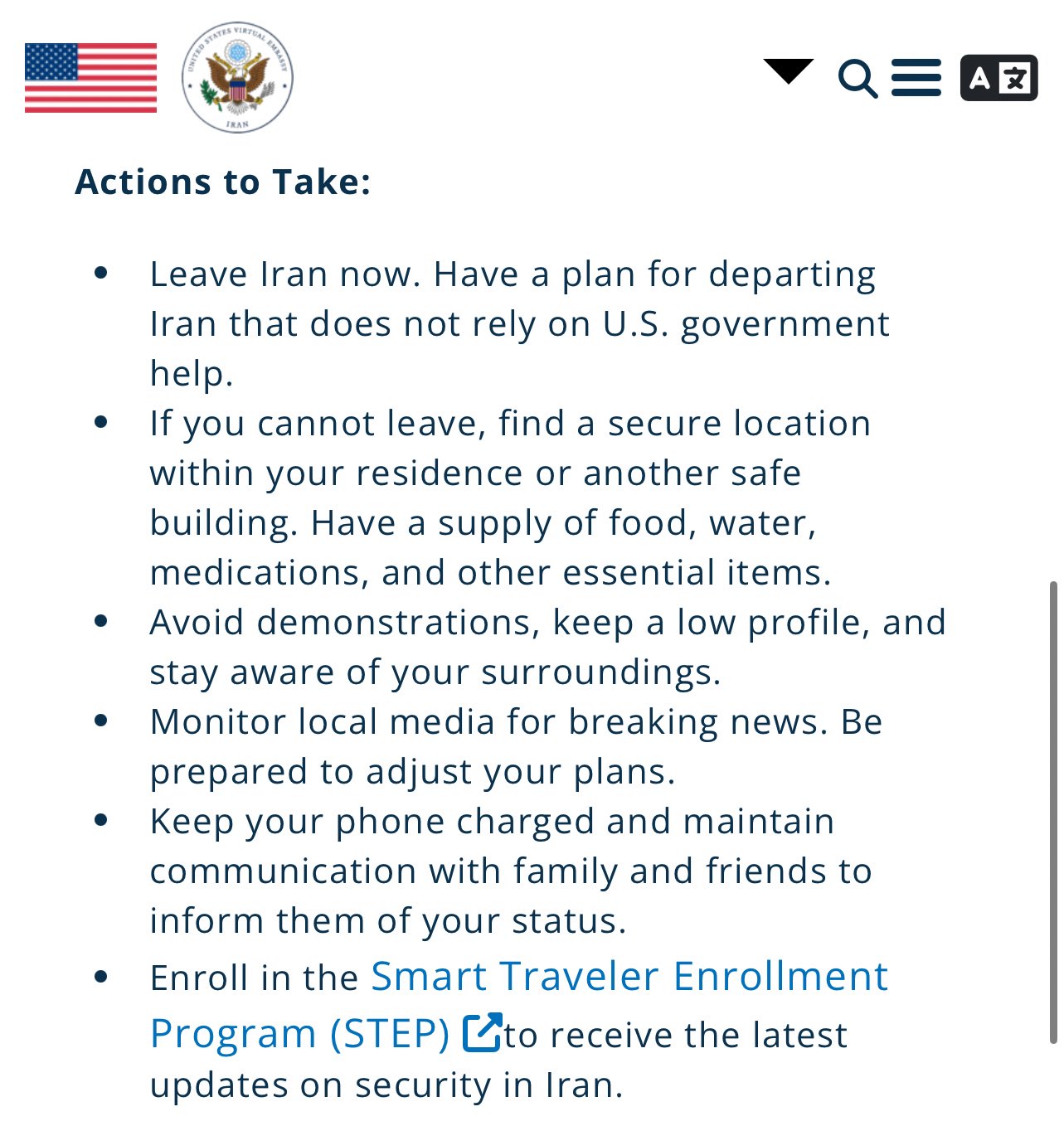Open the hamburger navigation menu
Image resolution: width=1064 pixels, height=1126 pixels.
tap(916, 78)
